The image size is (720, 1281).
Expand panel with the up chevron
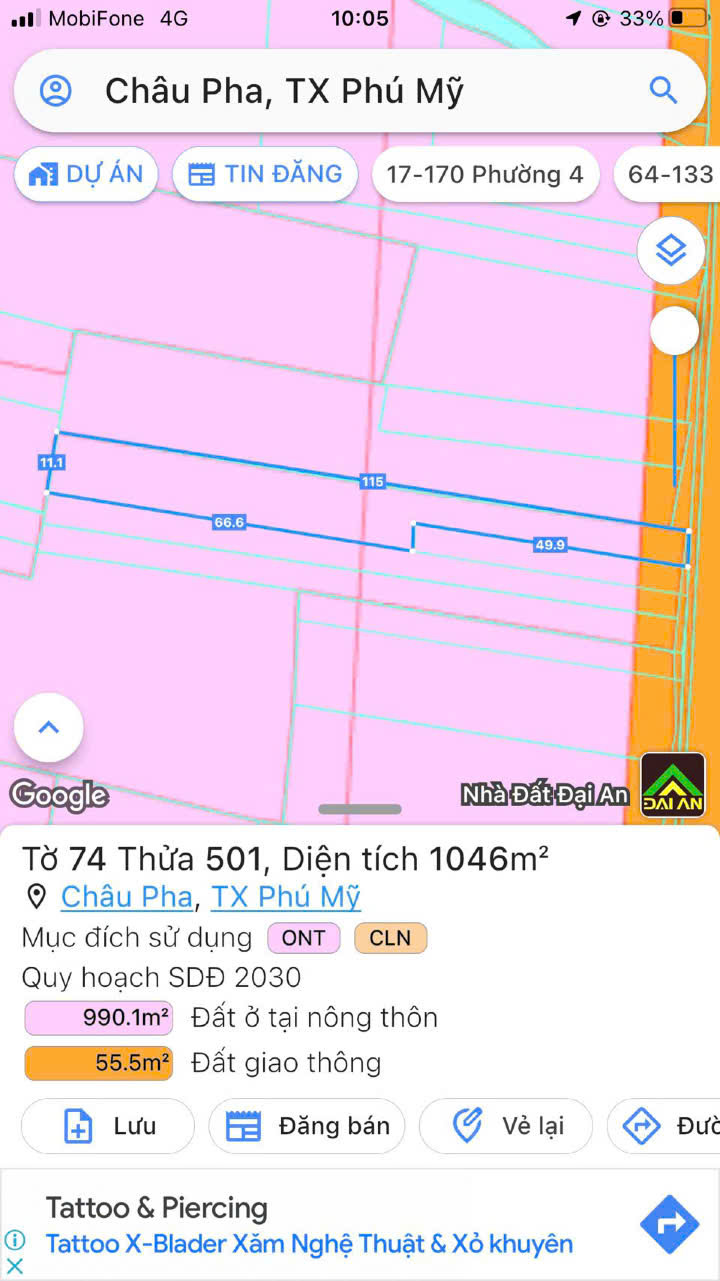[x=49, y=727]
